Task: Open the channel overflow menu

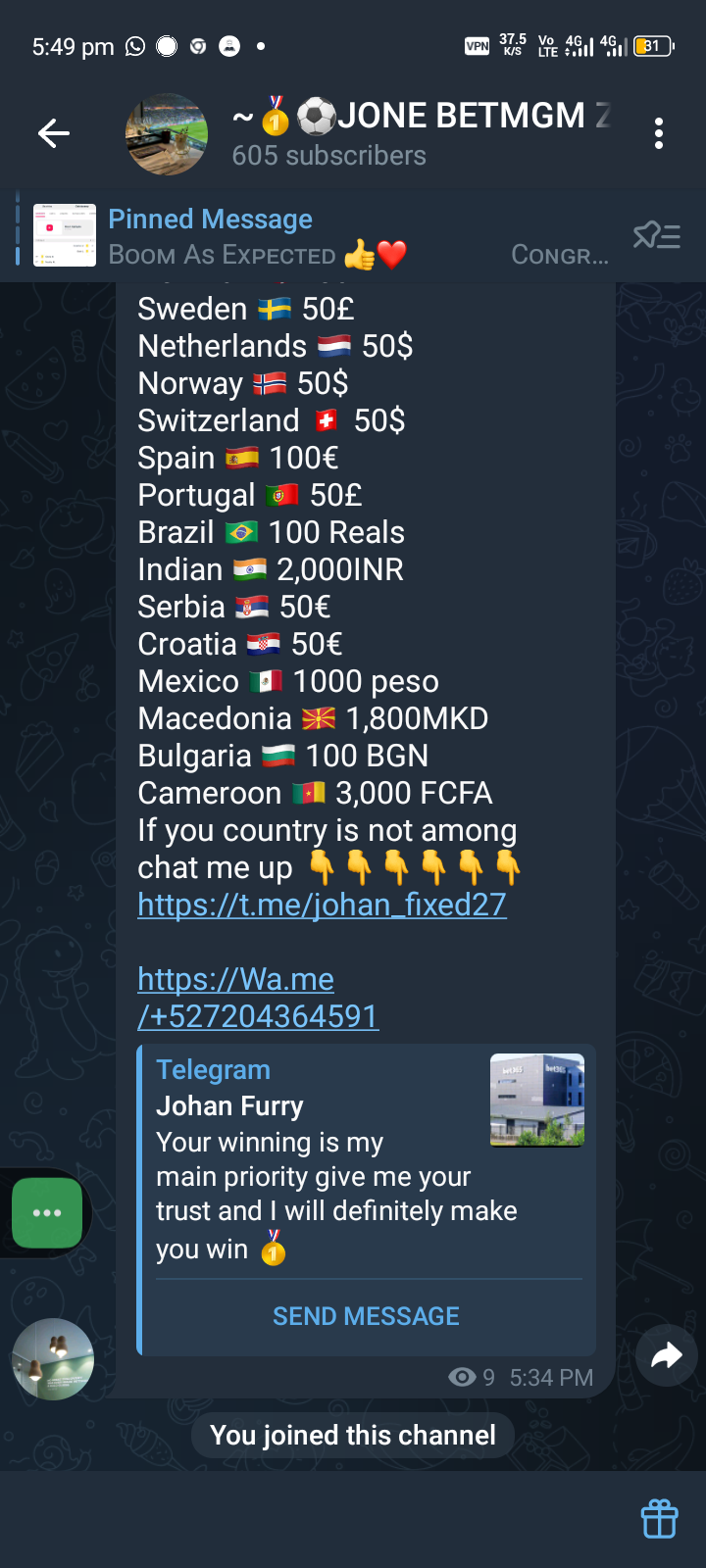Action: click(x=659, y=133)
